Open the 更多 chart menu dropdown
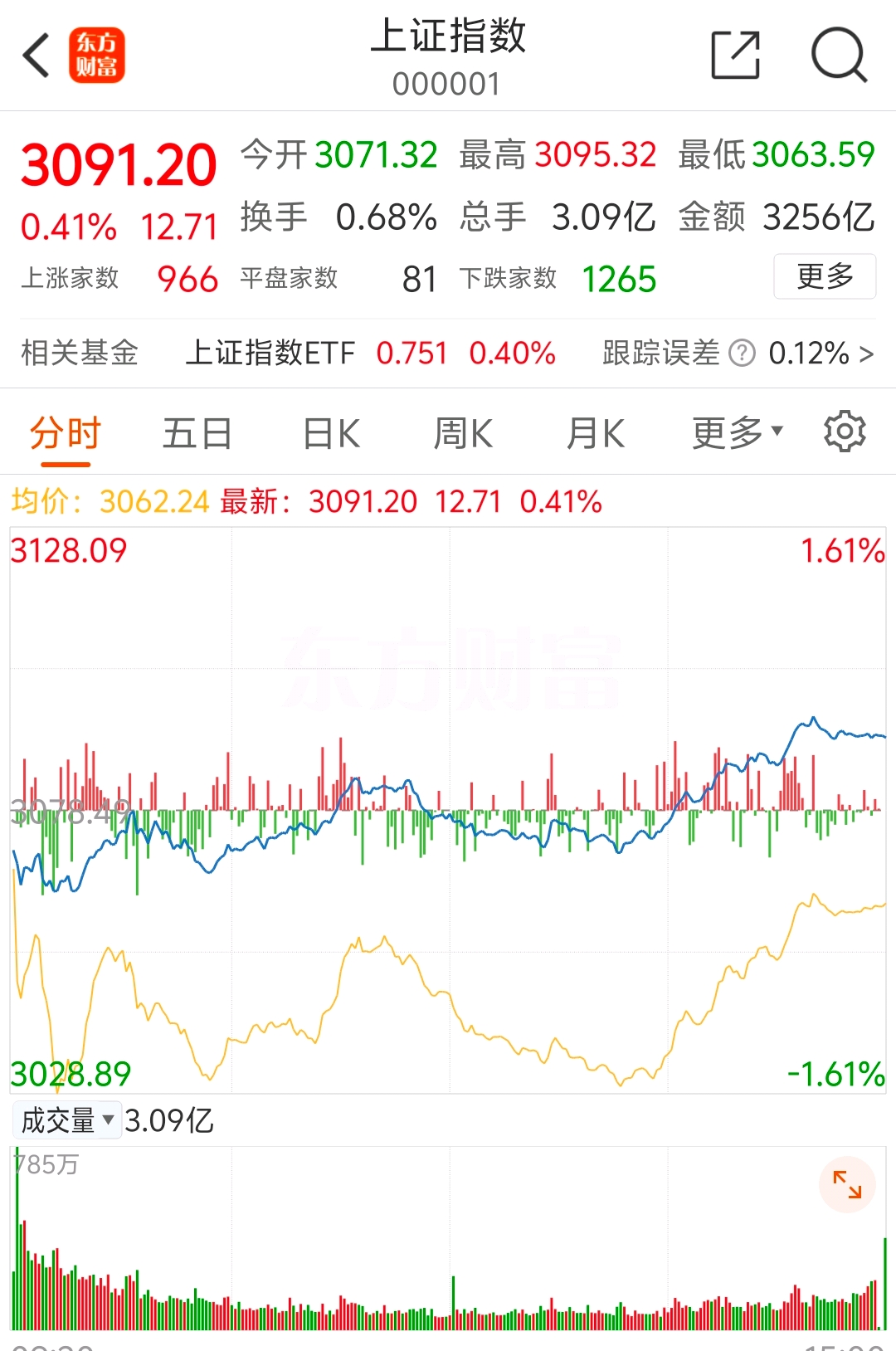The height and width of the screenshot is (1351, 896). pyautogui.click(x=735, y=432)
